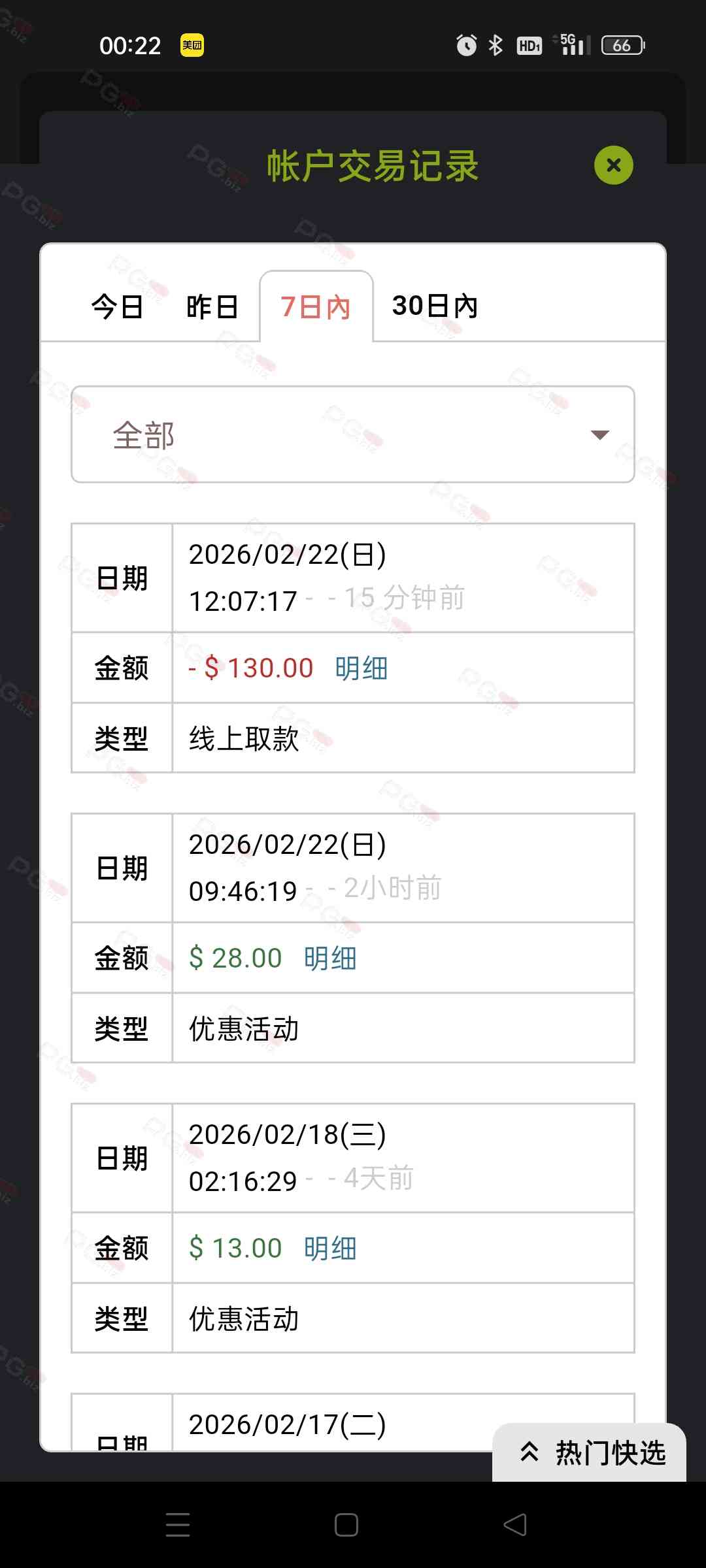The image size is (706, 1568).
Task: Select the 7日內 tab
Action: click(316, 306)
